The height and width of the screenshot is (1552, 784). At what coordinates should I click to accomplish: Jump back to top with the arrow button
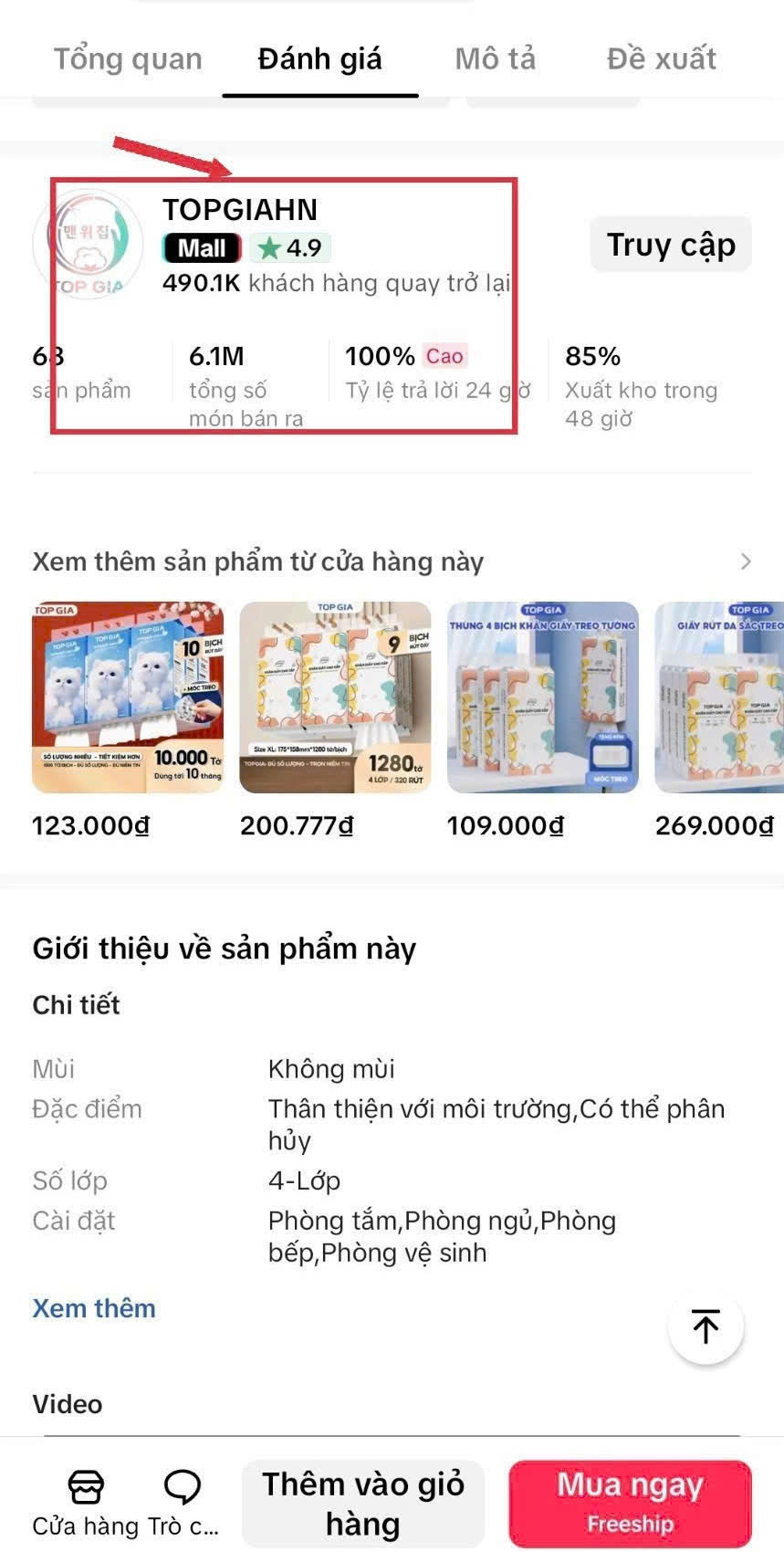[x=706, y=1327]
